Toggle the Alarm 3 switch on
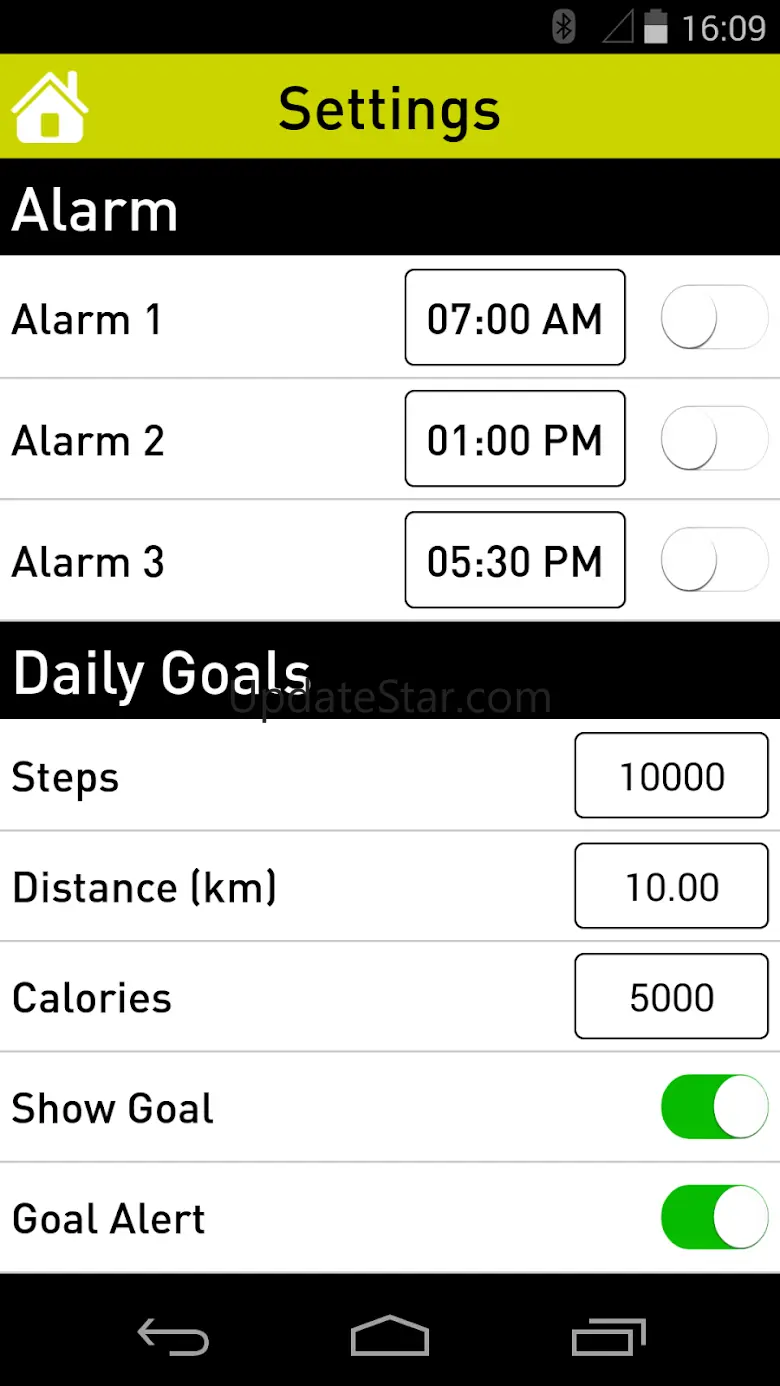 pyautogui.click(x=714, y=560)
